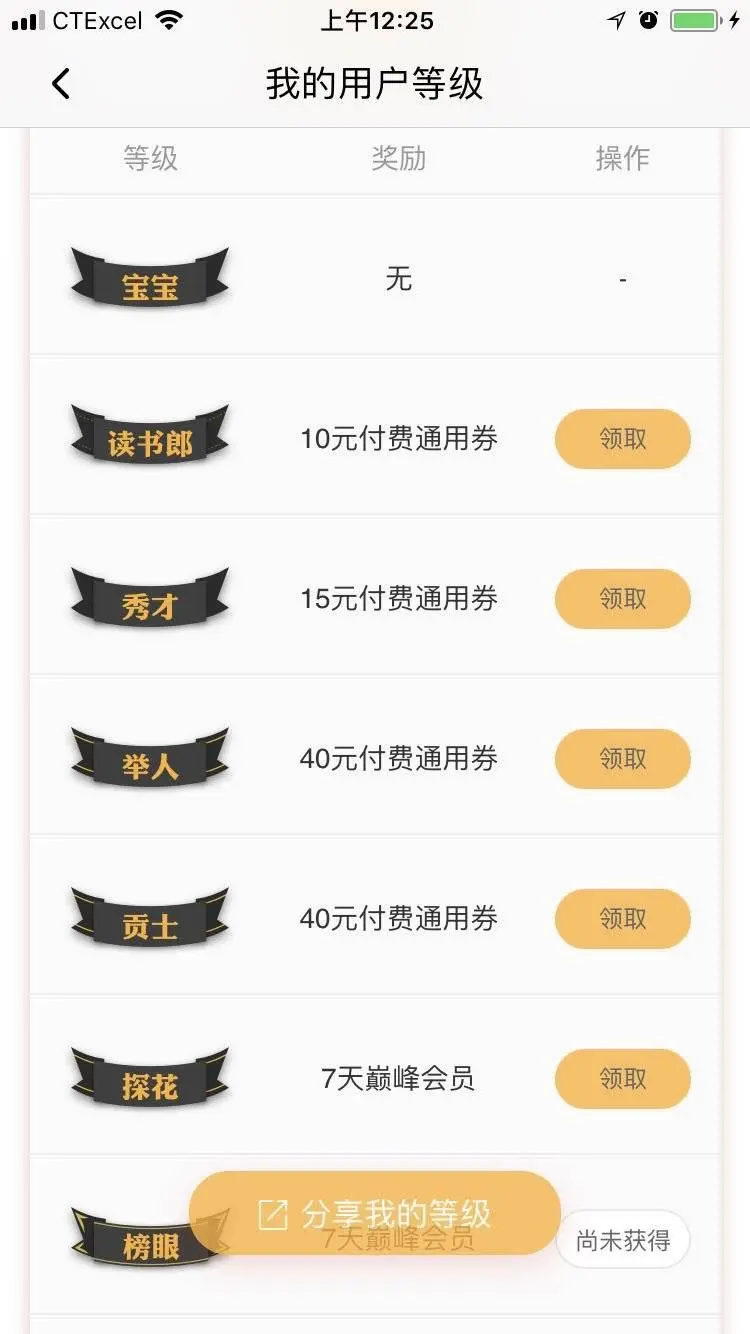Claim the 10元付费通用券 reward
This screenshot has height=1334, width=750.
click(x=622, y=438)
